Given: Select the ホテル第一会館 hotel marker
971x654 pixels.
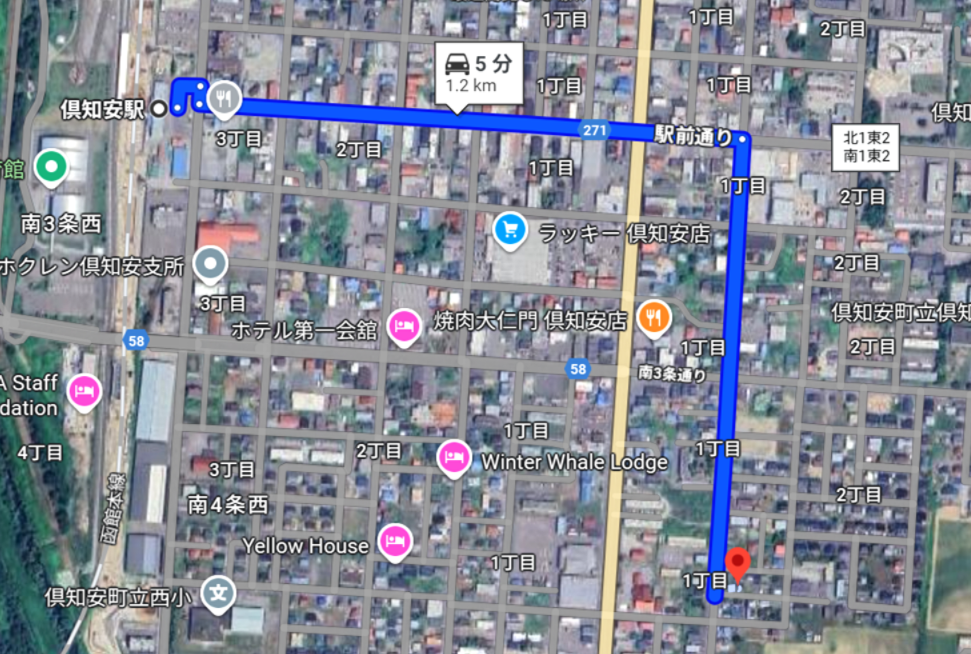Looking at the screenshot, I should (x=404, y=327).
